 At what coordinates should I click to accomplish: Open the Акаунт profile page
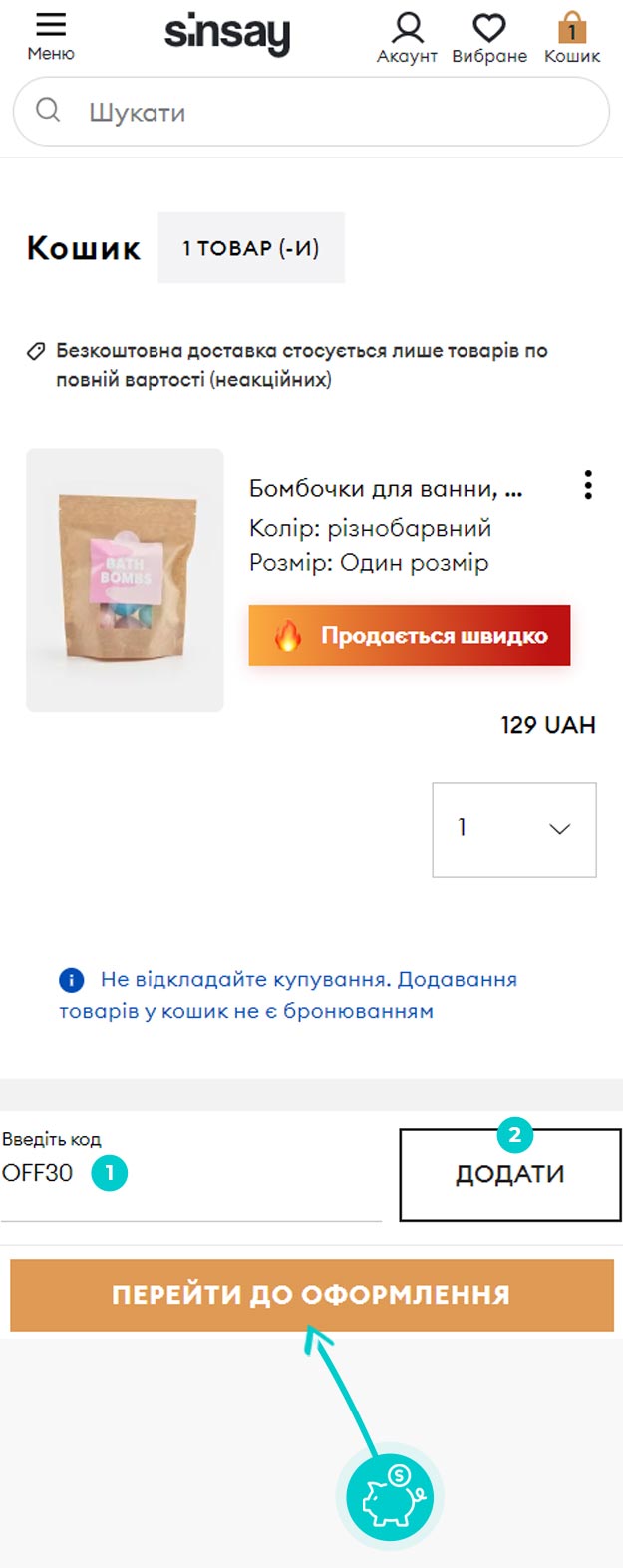[x=407, y=38]
